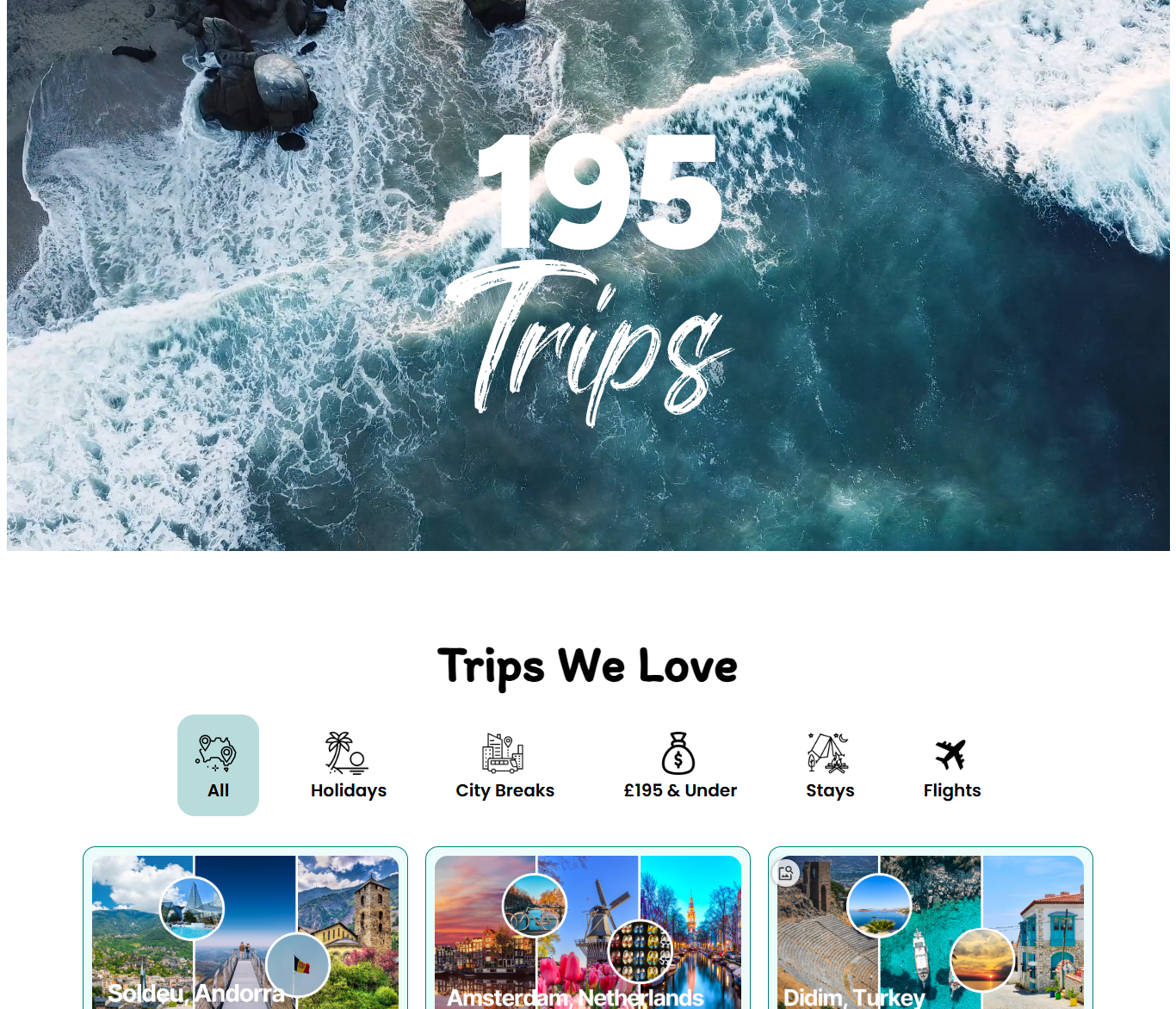Show Flights deals

951,765
